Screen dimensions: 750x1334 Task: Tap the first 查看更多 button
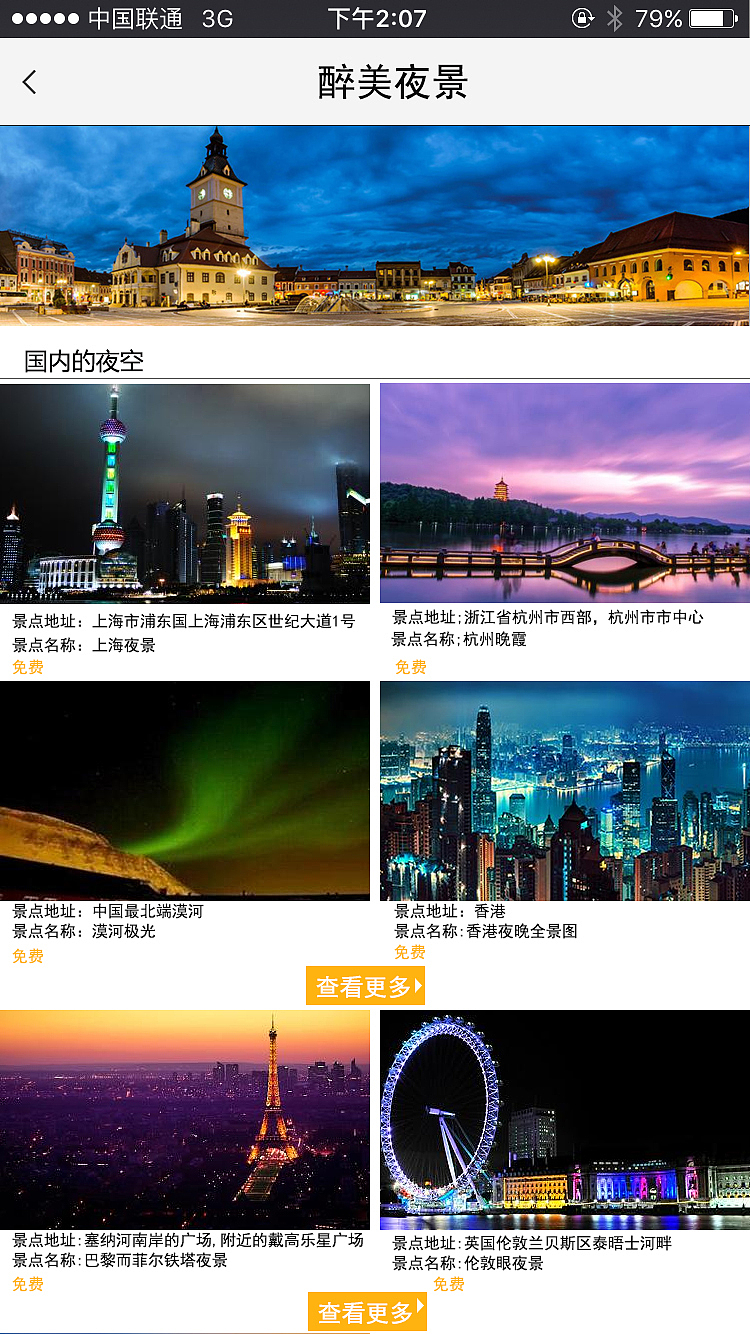click(366, 985)
